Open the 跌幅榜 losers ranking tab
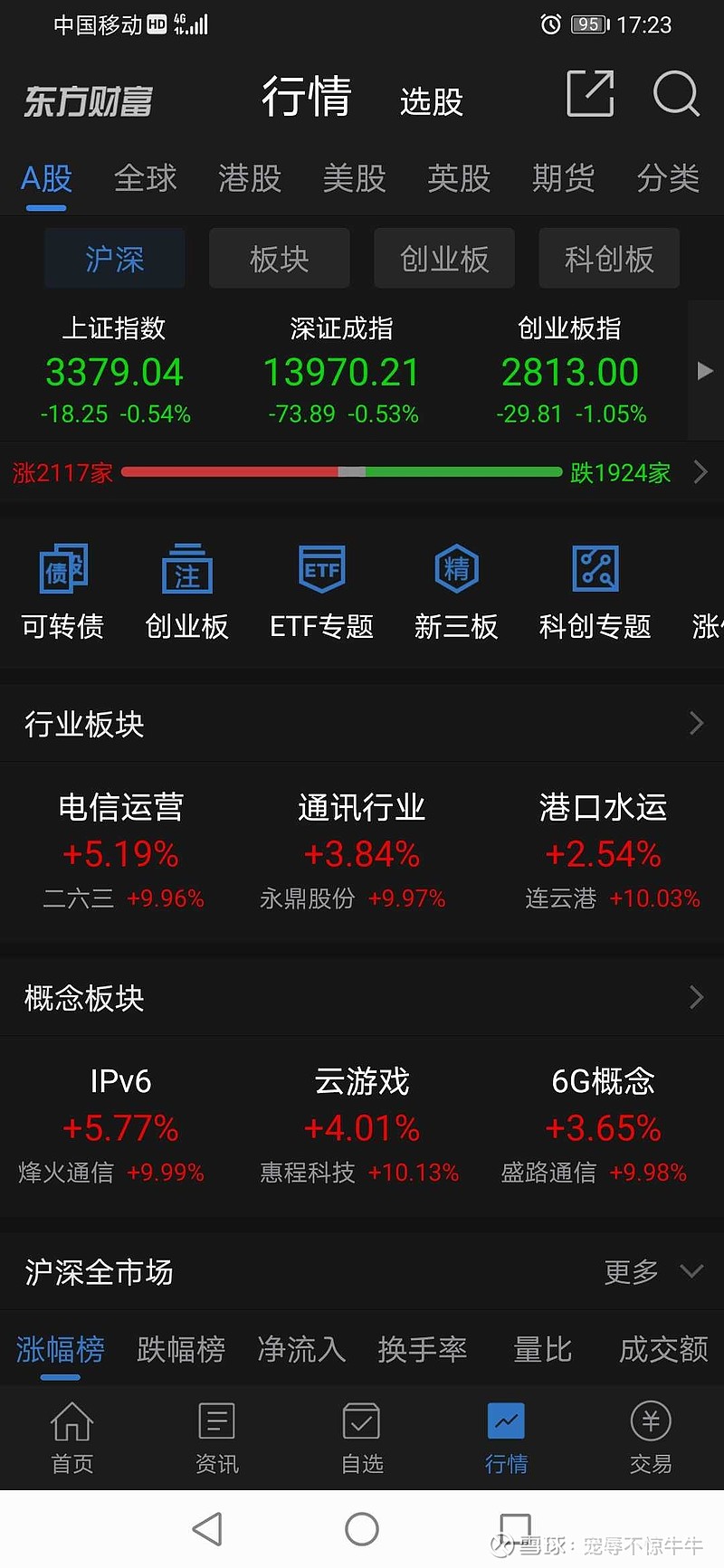This screenshot has width=724, height=1568. pos(180,1348)
